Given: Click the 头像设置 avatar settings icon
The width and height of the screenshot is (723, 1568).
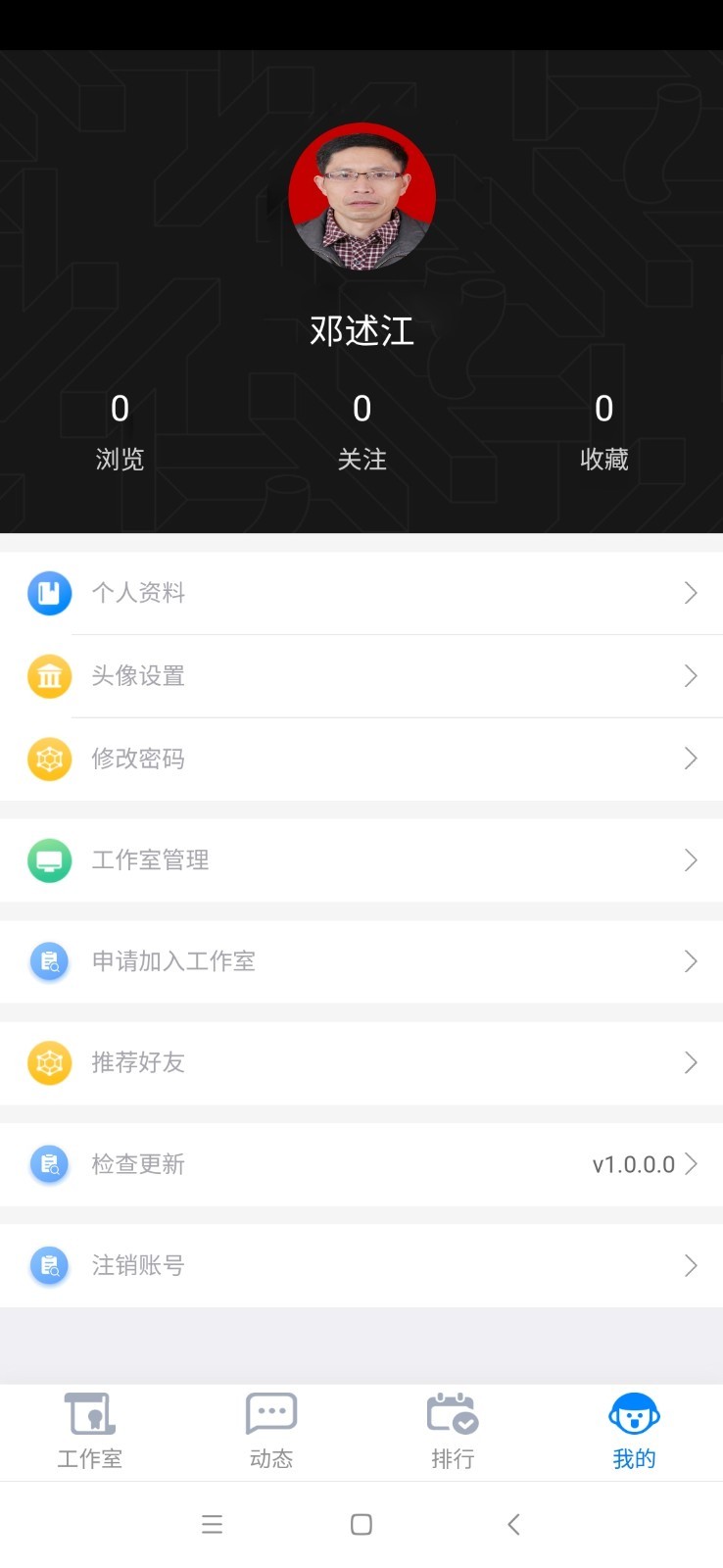Looking at the screenshot, I should click(x=49, y=676).
